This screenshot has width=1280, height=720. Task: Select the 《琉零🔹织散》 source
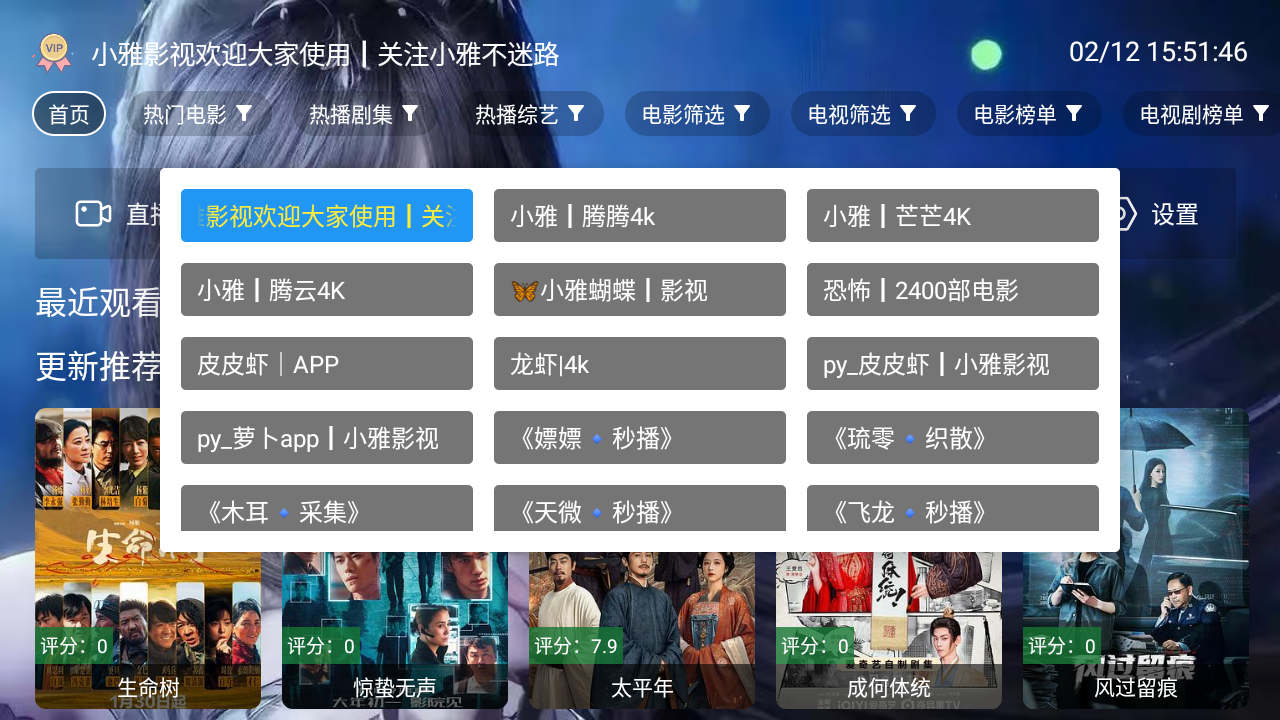952,438
